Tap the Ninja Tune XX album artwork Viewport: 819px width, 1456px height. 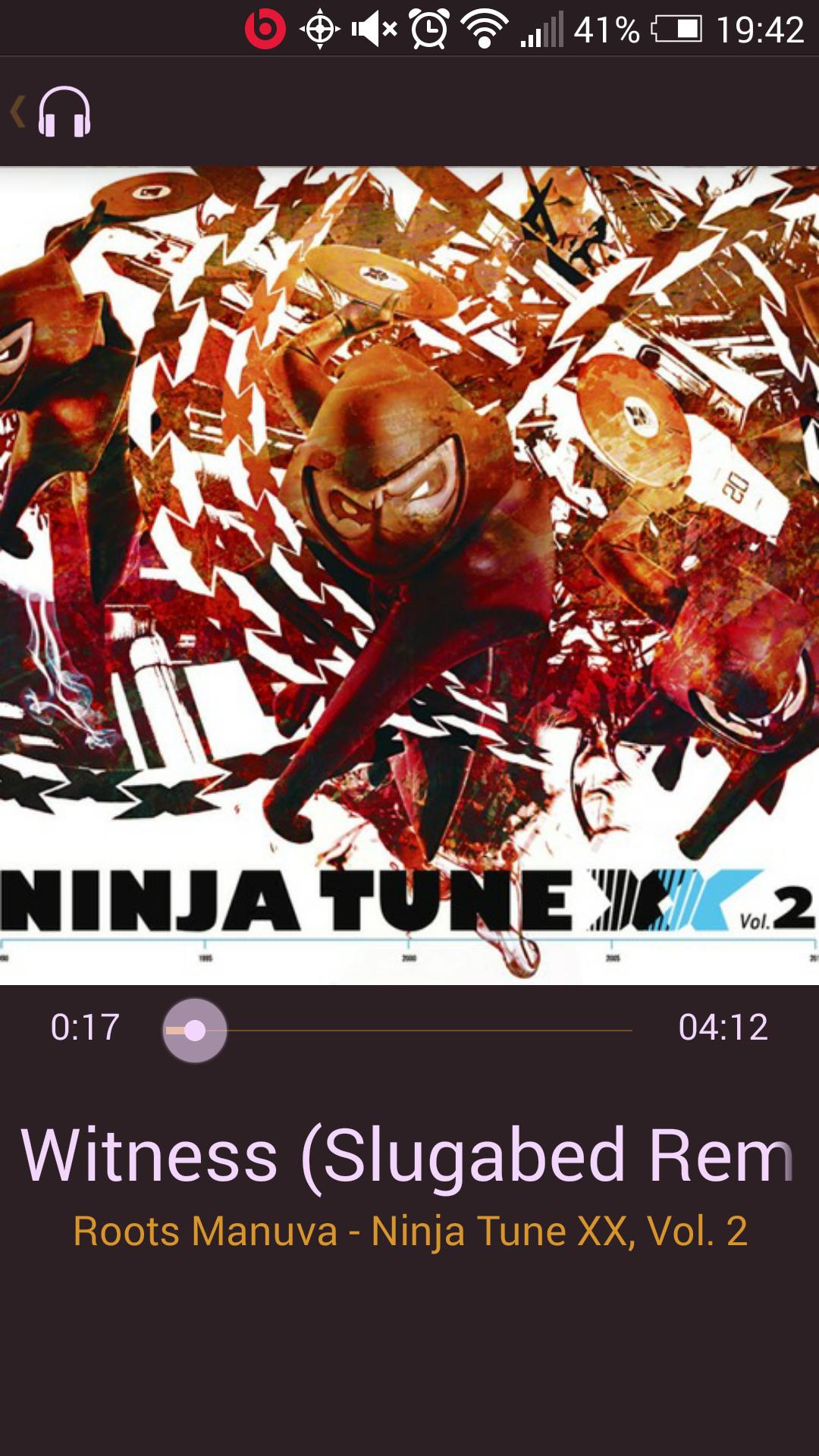(x=409, y=575)
